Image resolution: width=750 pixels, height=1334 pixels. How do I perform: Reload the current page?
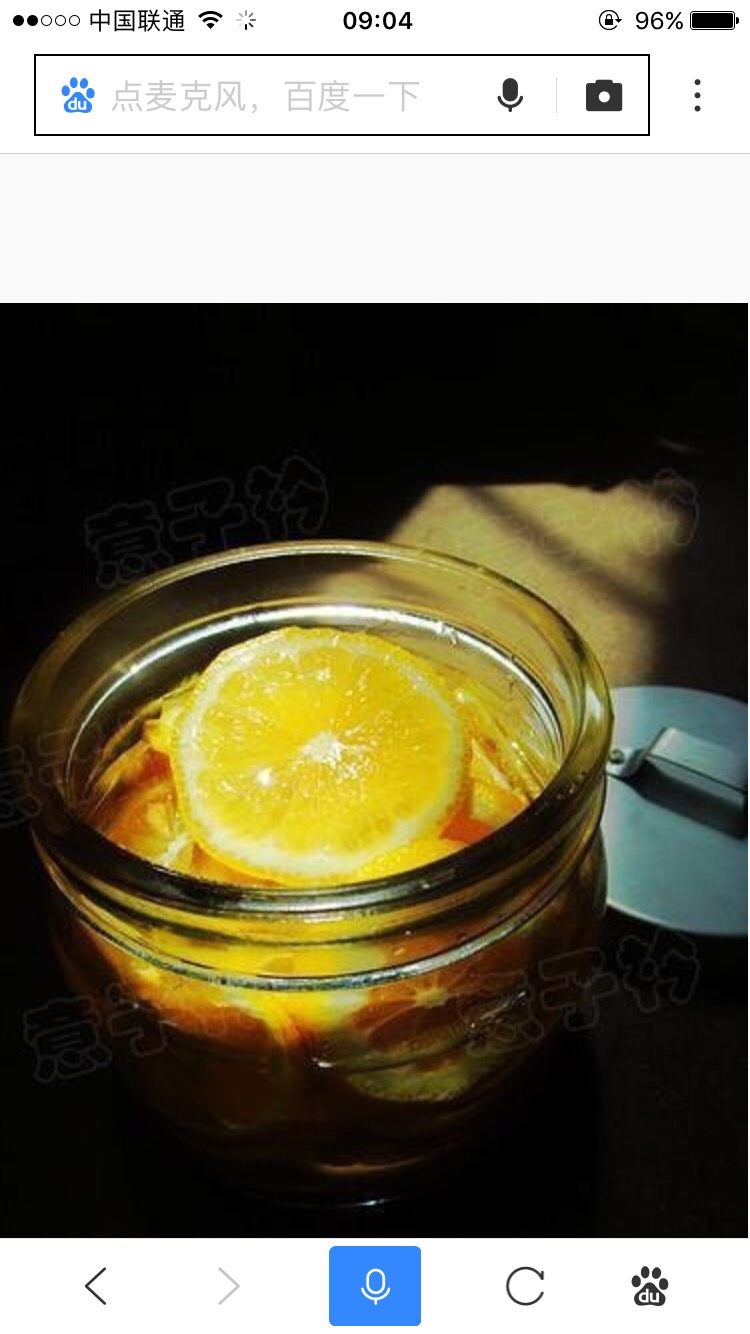525,1286
